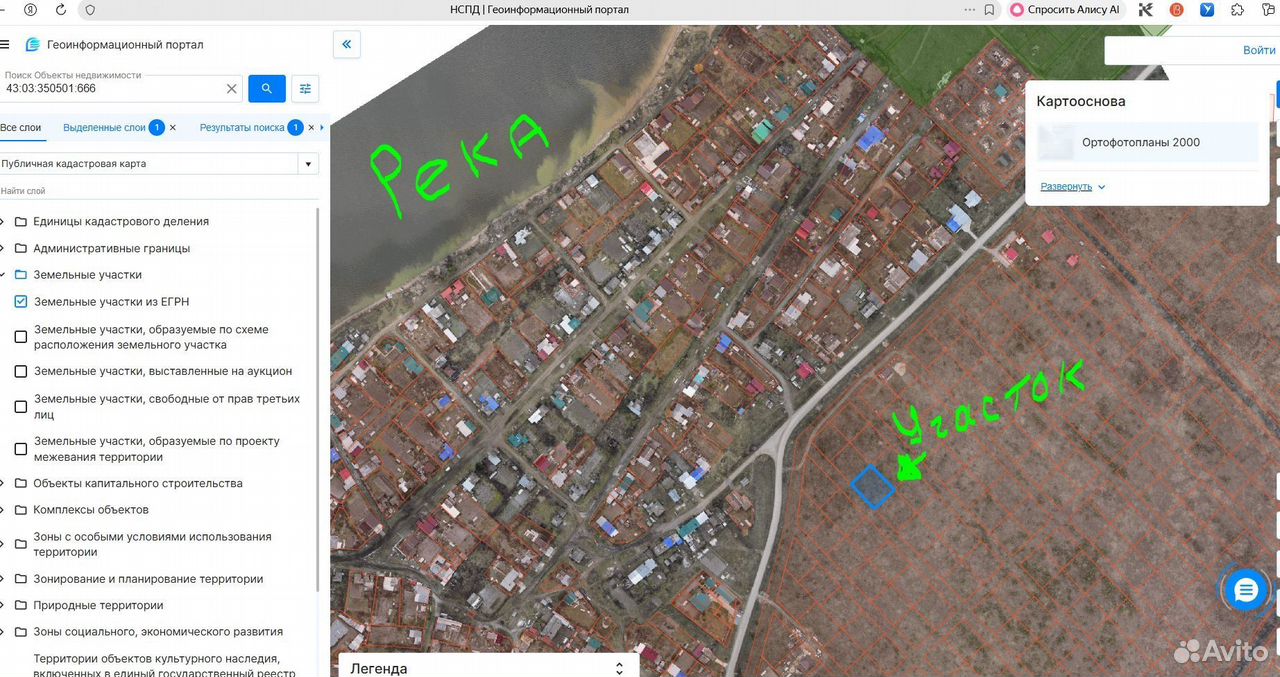Uncheck Земельные участки из ЕГРН
The width and height of the screenshot is (1280, 677).
[21, 301]
